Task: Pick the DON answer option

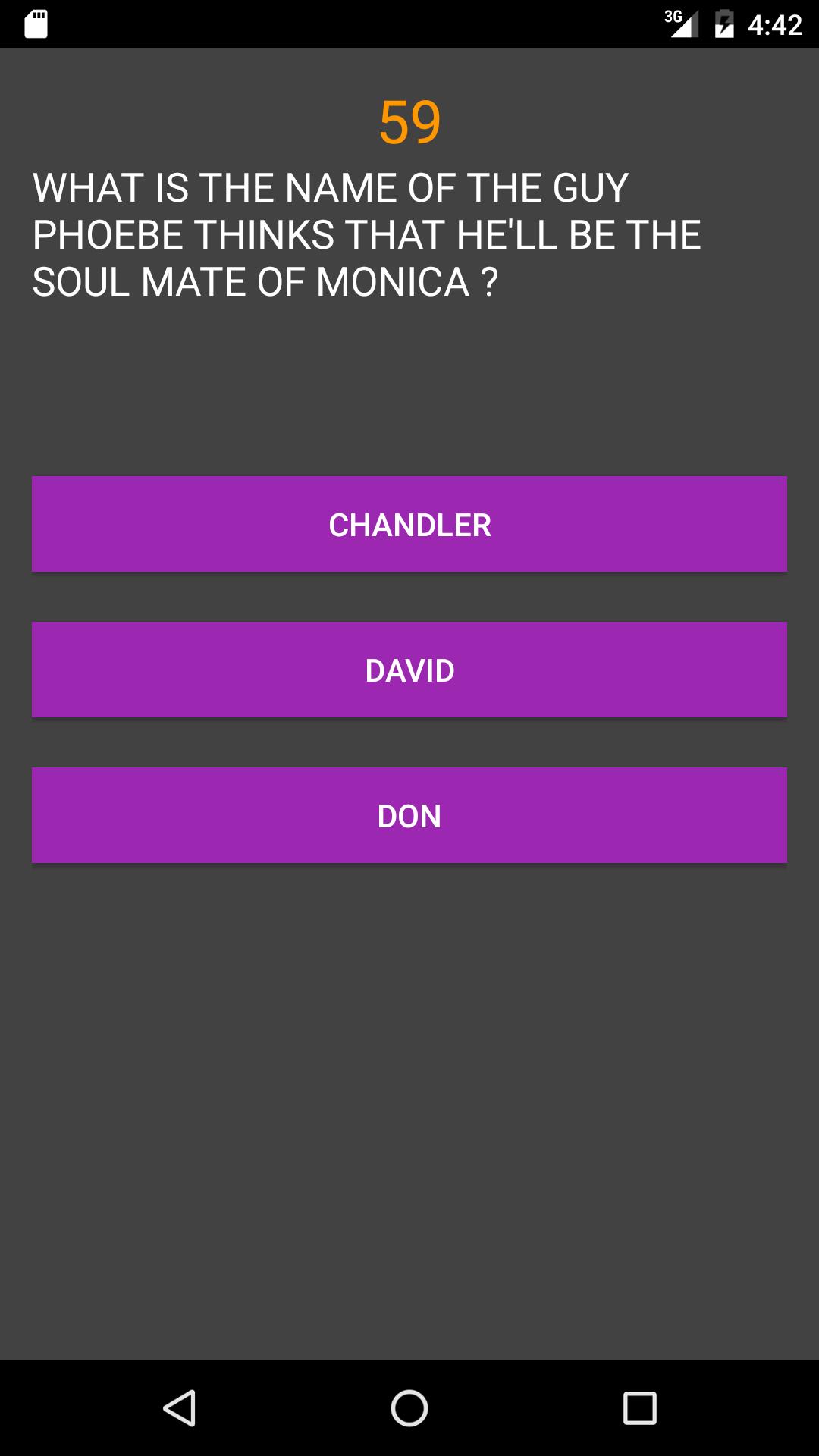Action: coord(409,815)
